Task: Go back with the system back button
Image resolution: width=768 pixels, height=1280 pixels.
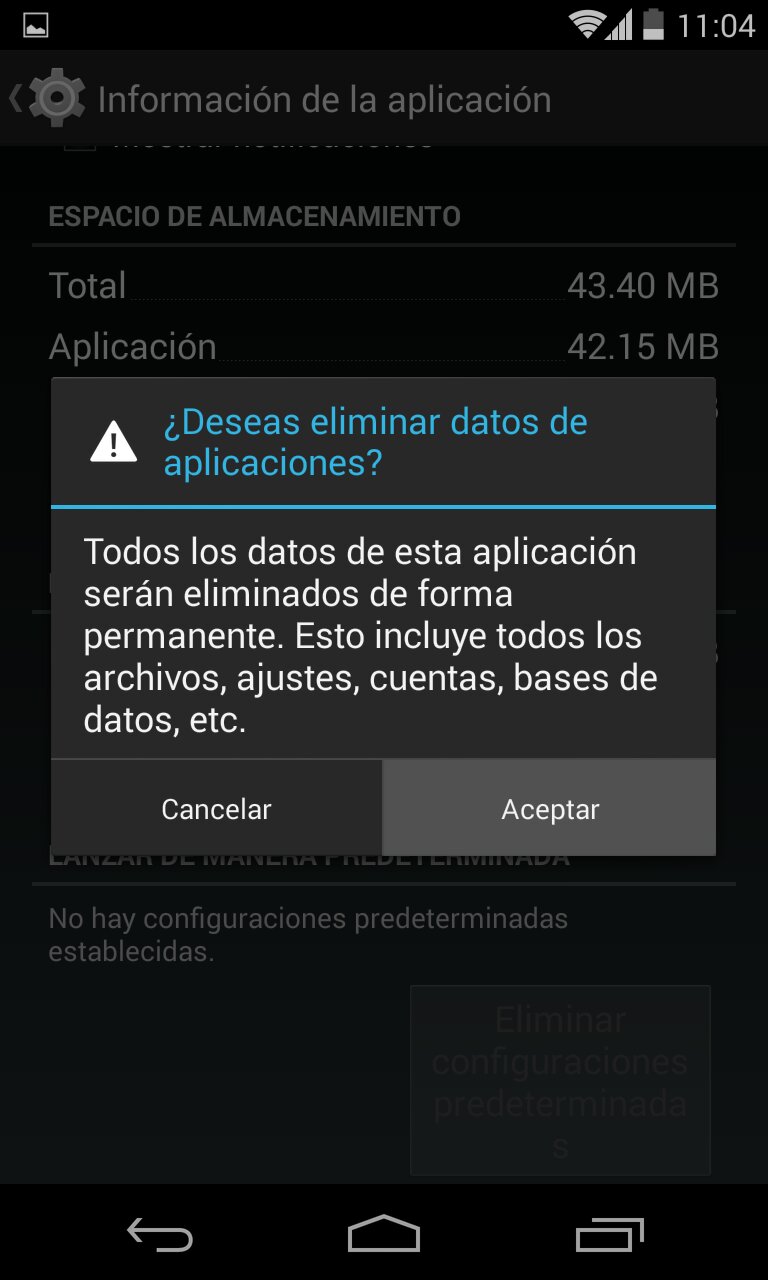Action: [160, 1234]
